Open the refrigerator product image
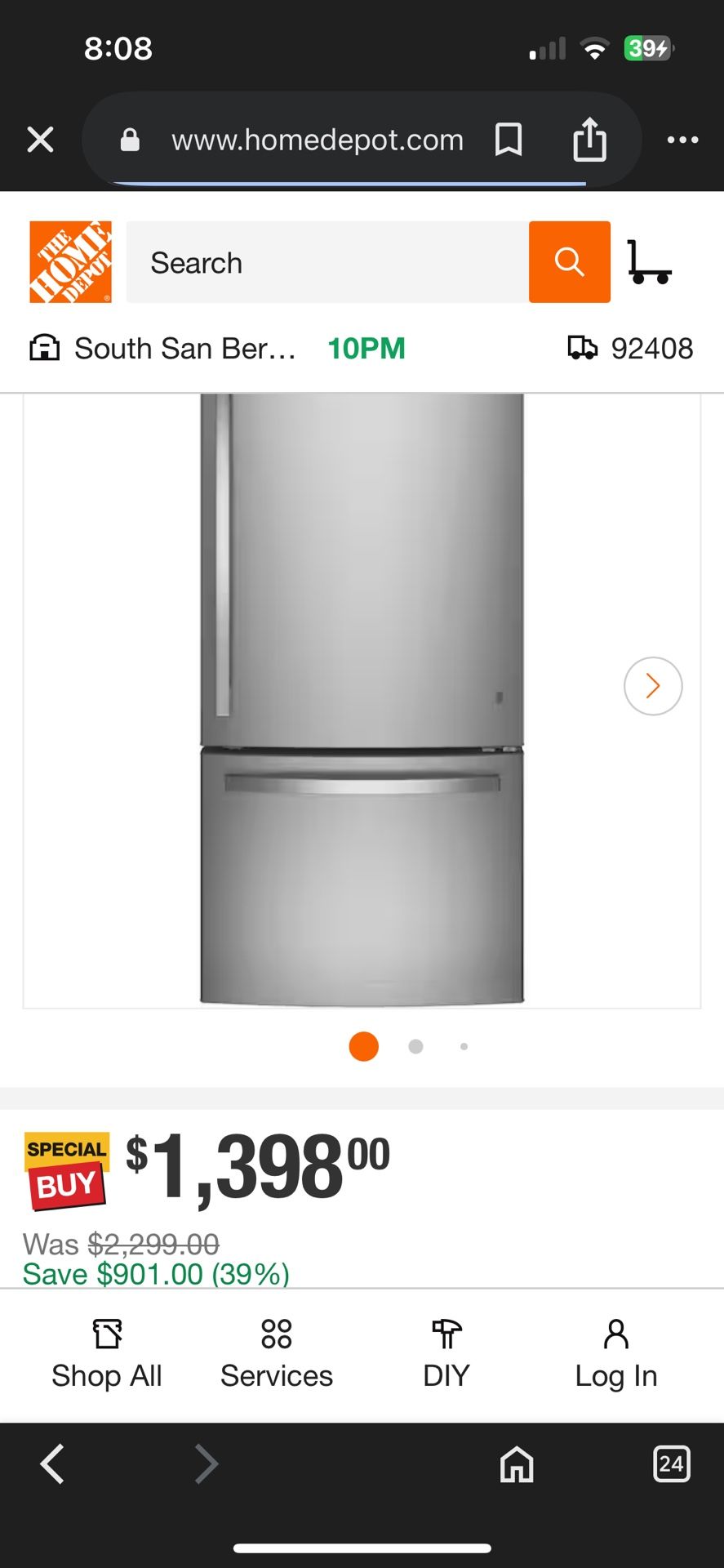This screenshot has width=724, height=1568. (x=362, y=698)
